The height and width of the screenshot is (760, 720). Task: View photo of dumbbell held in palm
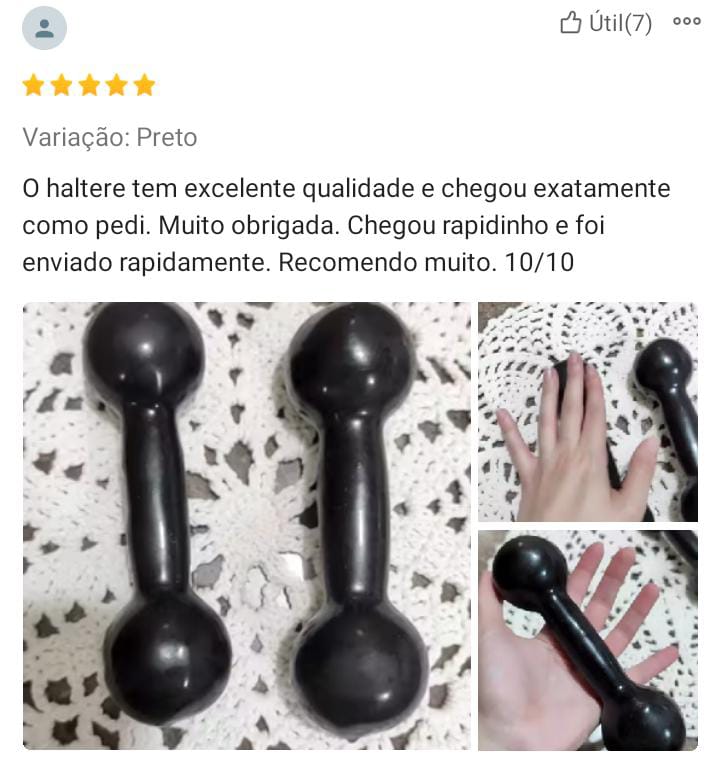(588, 641)
